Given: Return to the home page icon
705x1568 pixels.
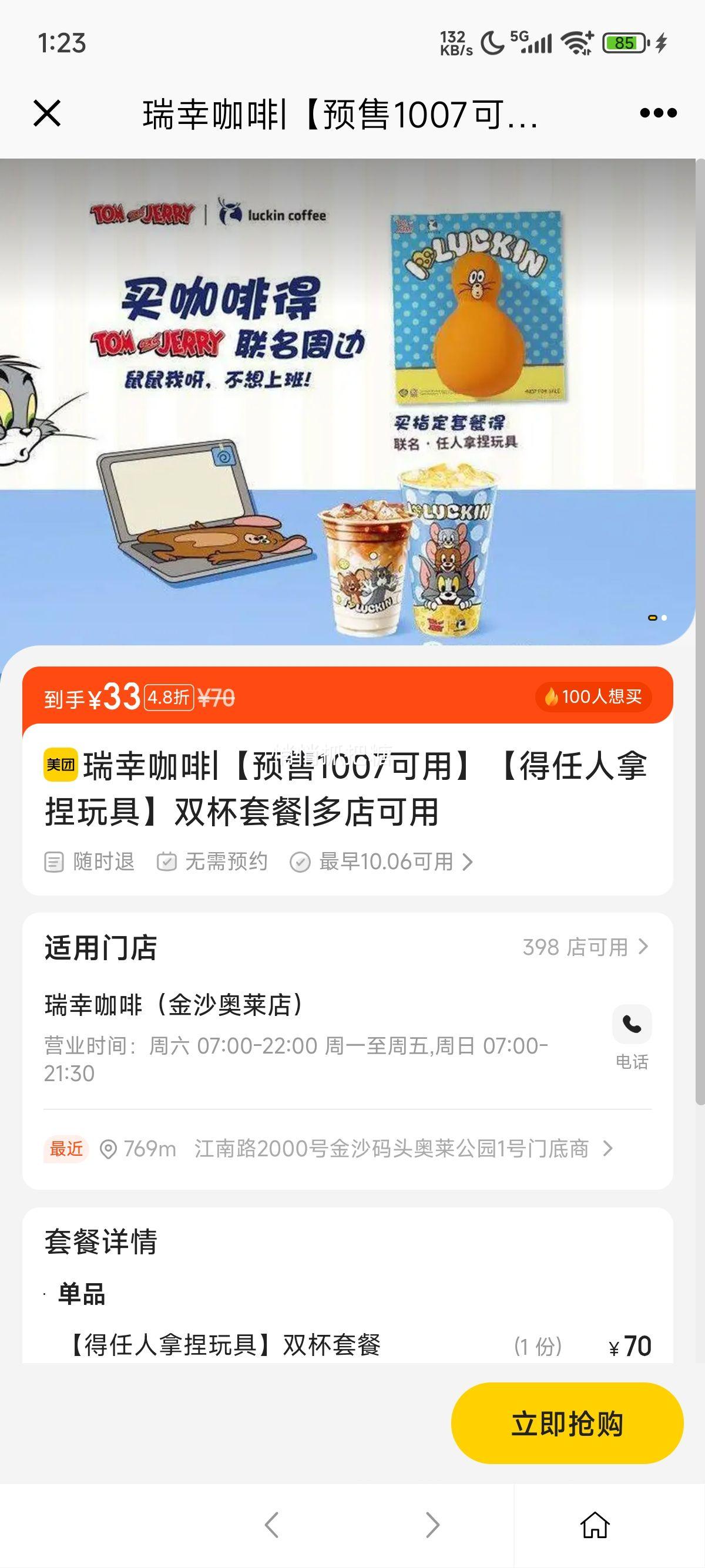Looking at the screenshot, I should tap(594, 1525).
